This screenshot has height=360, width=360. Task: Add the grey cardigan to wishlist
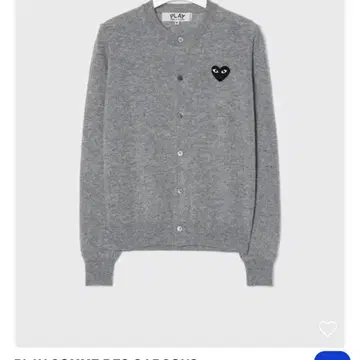(328, 329)
